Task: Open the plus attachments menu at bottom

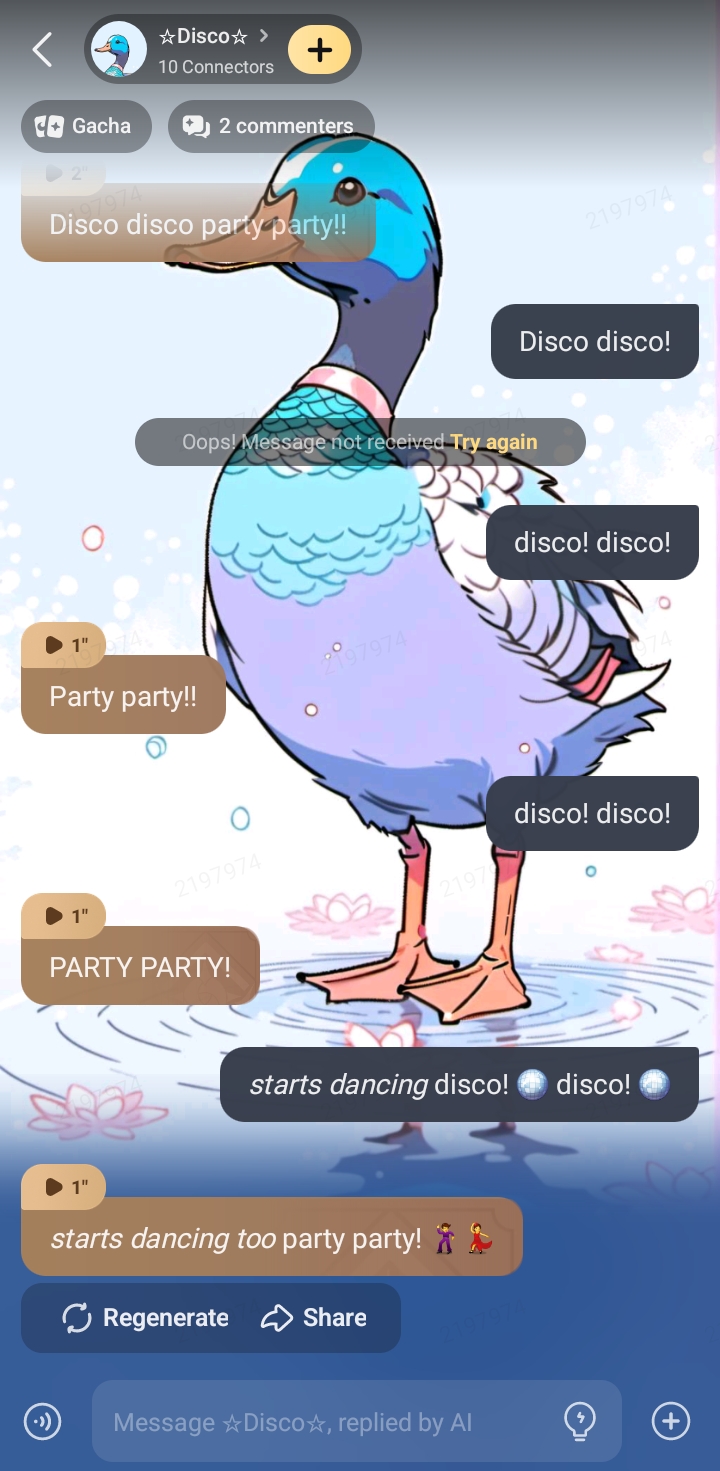Action: [x=670, y=1421]
